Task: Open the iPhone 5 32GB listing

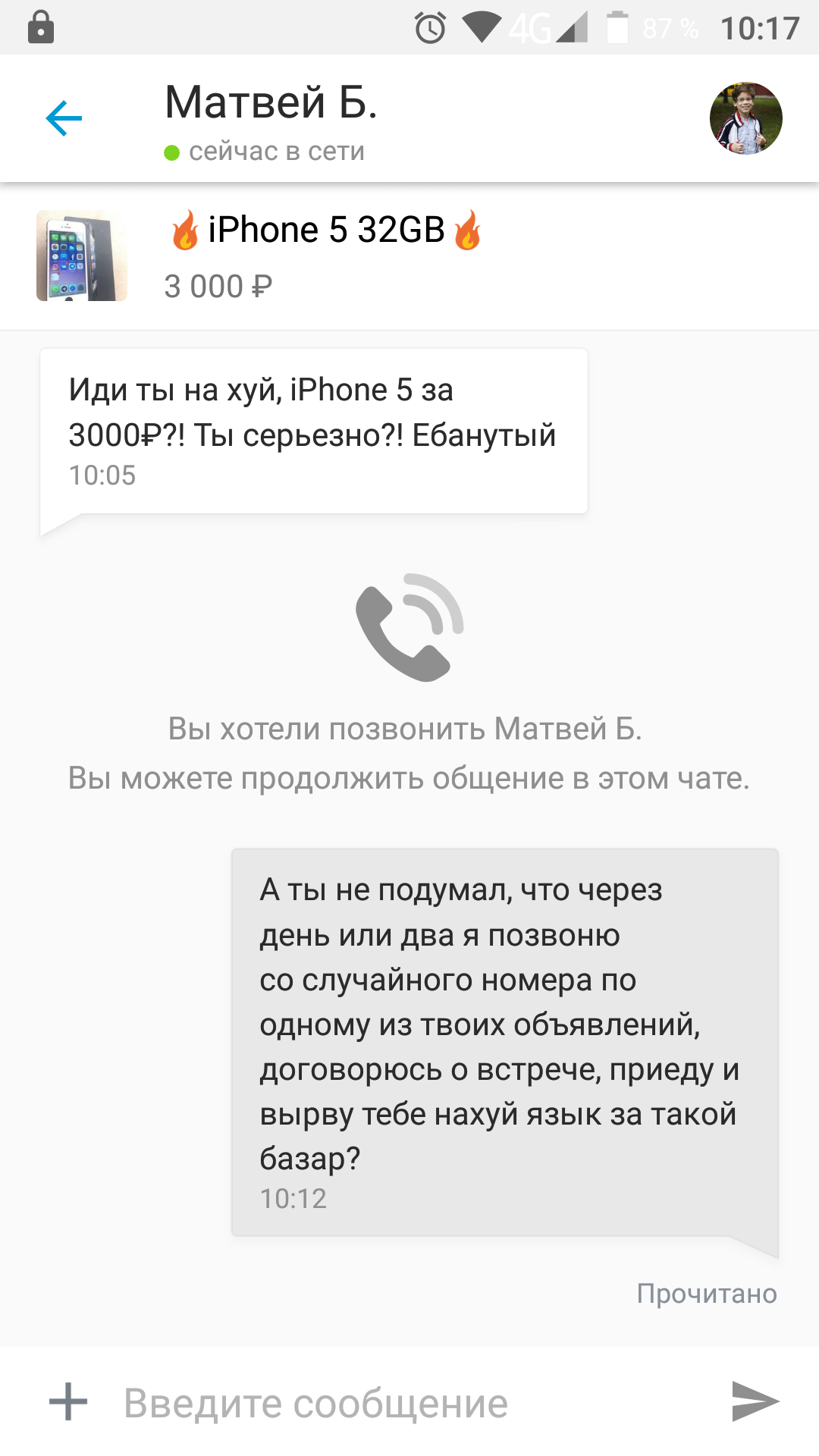Action: tap(409, 256)
